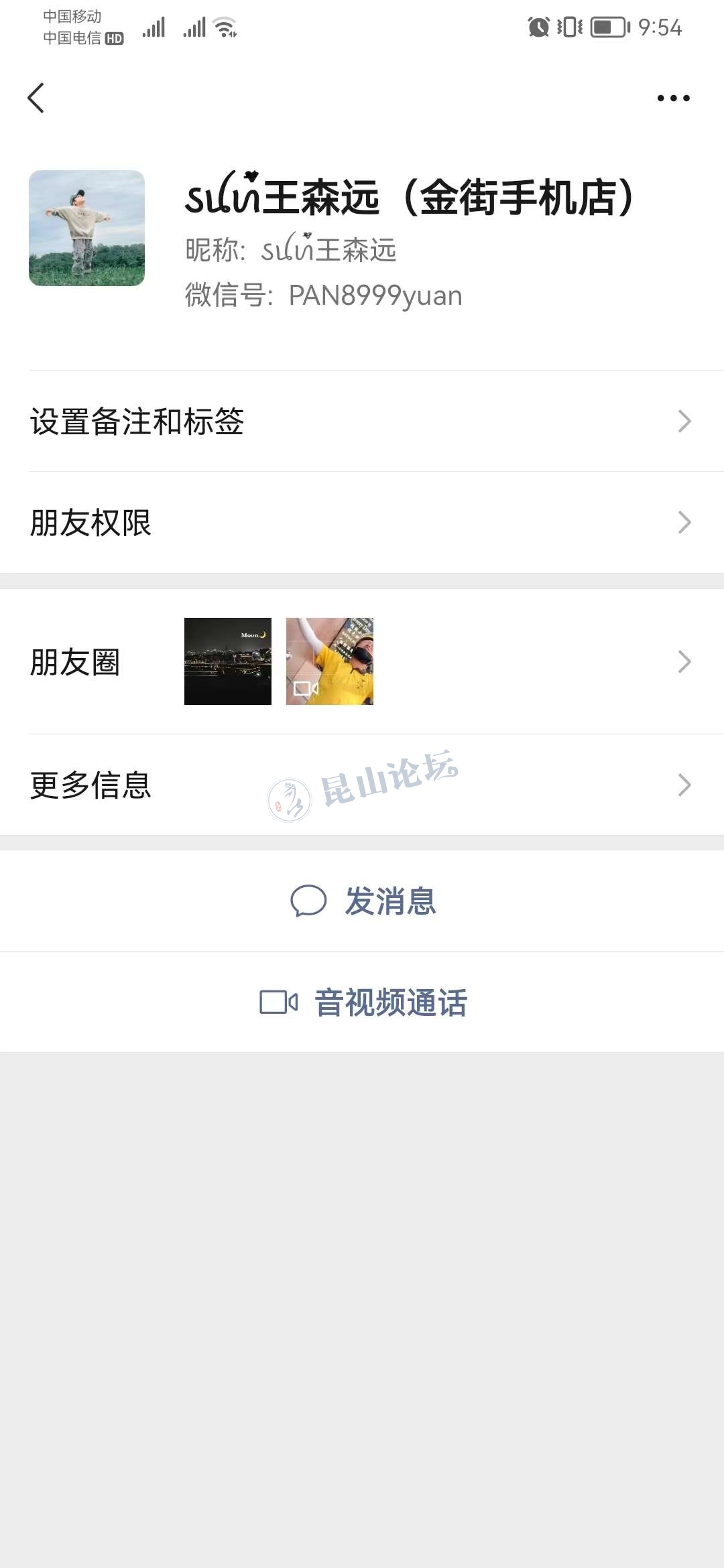Open 设置备注和标签 row

pos(362,421)
